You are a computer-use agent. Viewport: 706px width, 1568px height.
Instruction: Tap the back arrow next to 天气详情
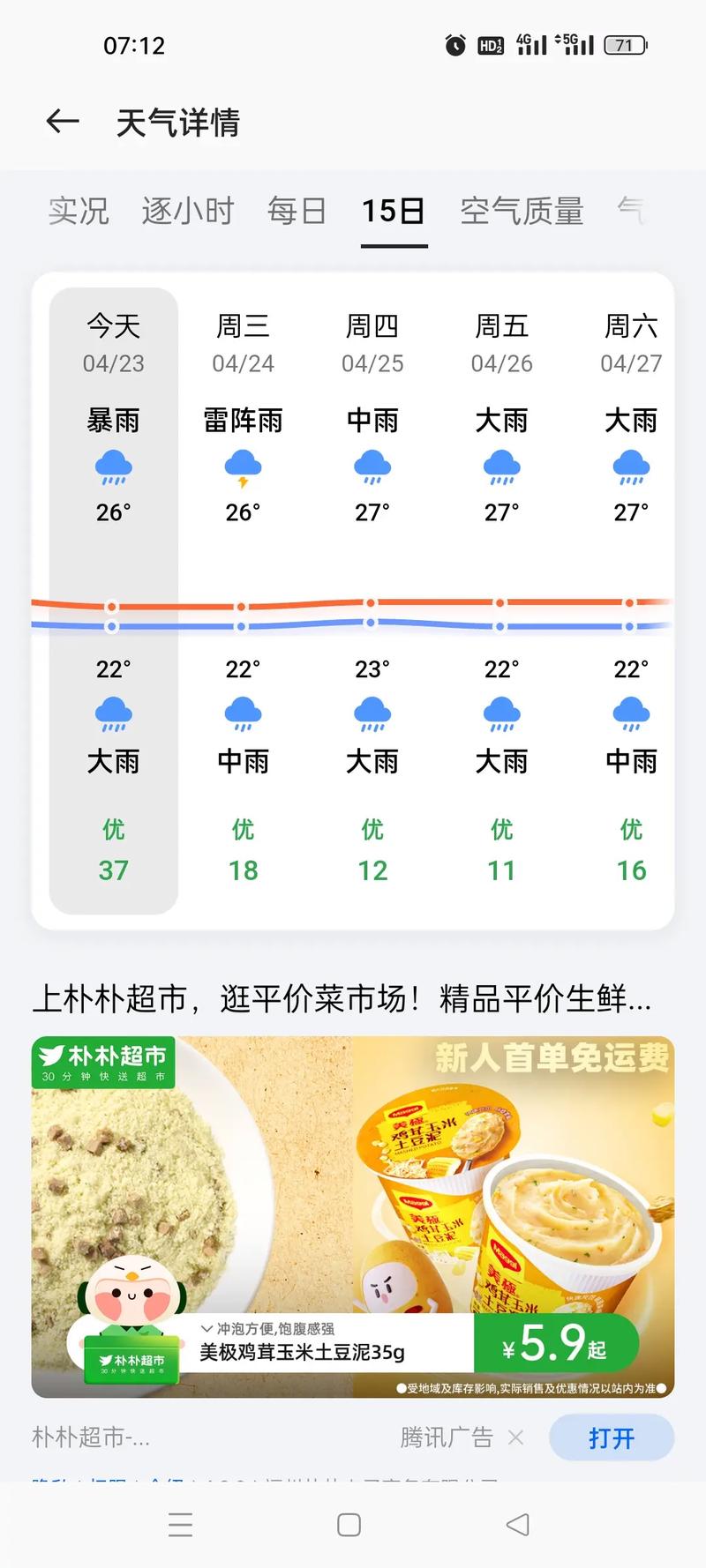pyautogui.click(x=62, y=121)
